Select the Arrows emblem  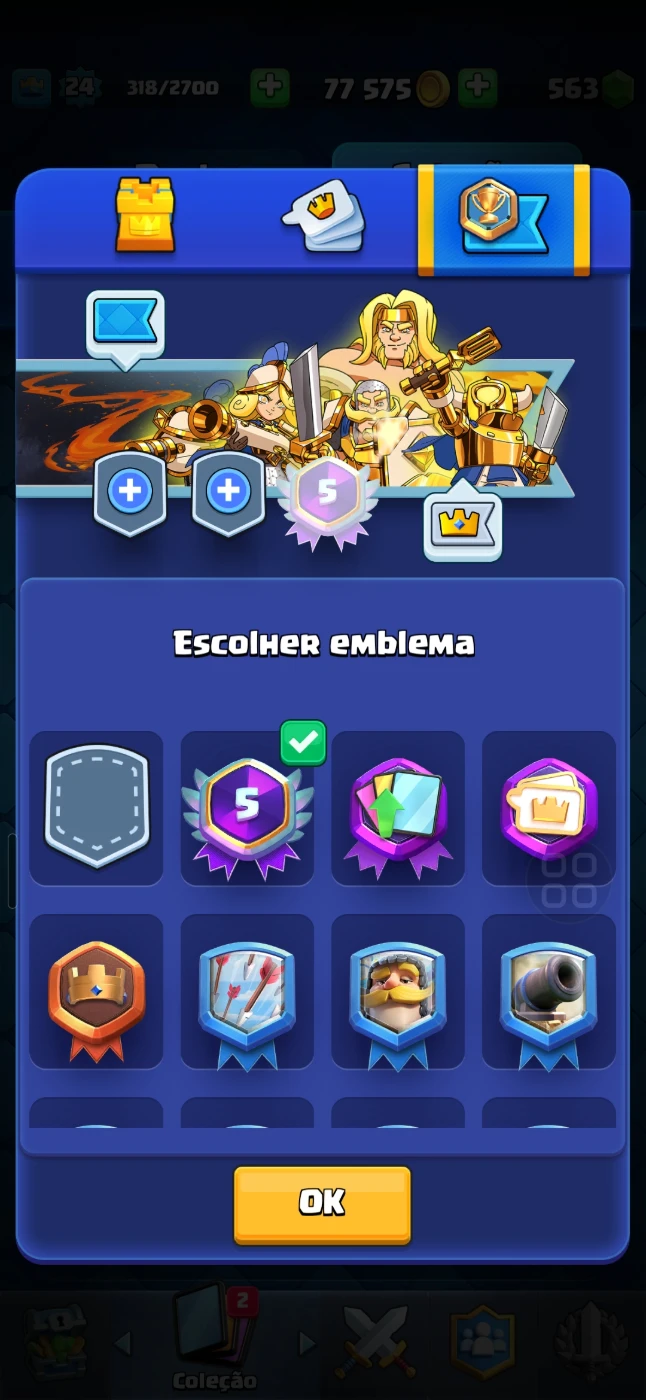(x=247, y=991)
